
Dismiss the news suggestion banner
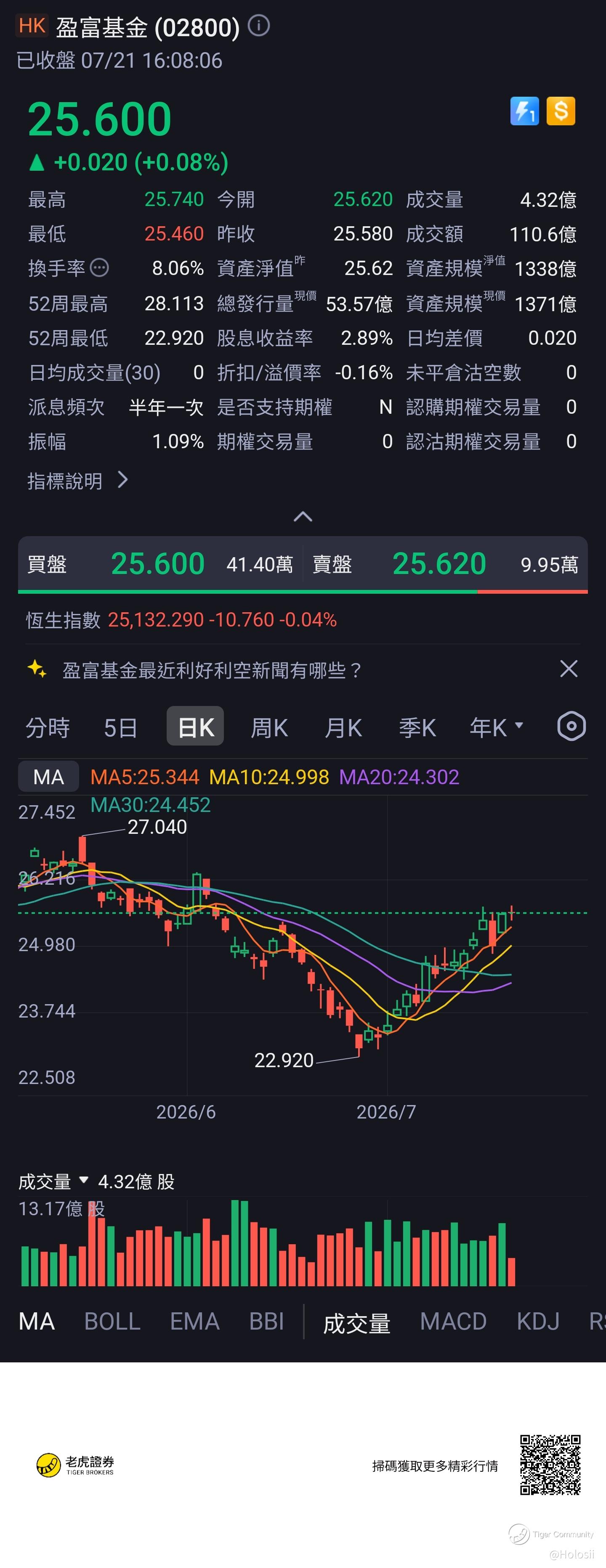point(568,669)
